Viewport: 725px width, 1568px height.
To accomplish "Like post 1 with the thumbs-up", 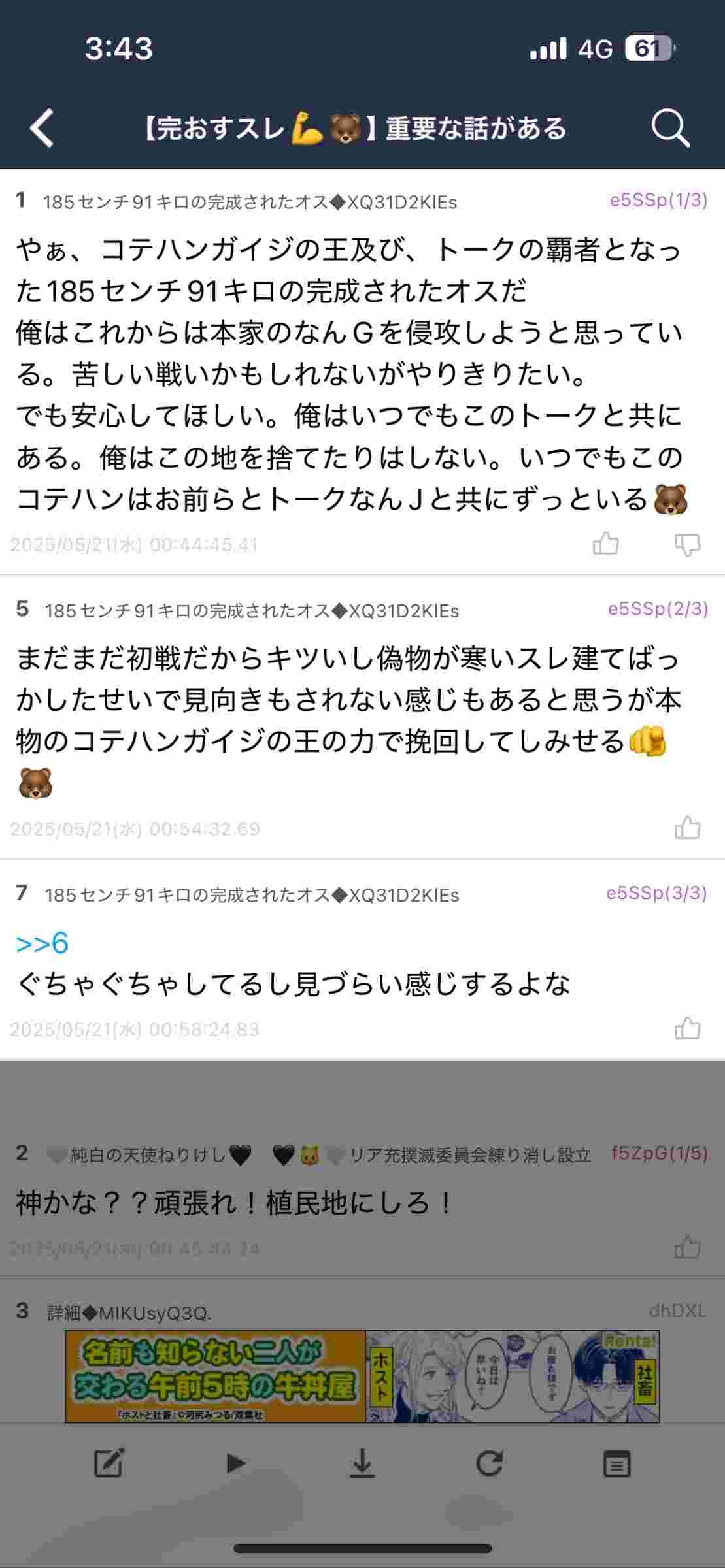I will pyautogui.click(x=605, y=544).
